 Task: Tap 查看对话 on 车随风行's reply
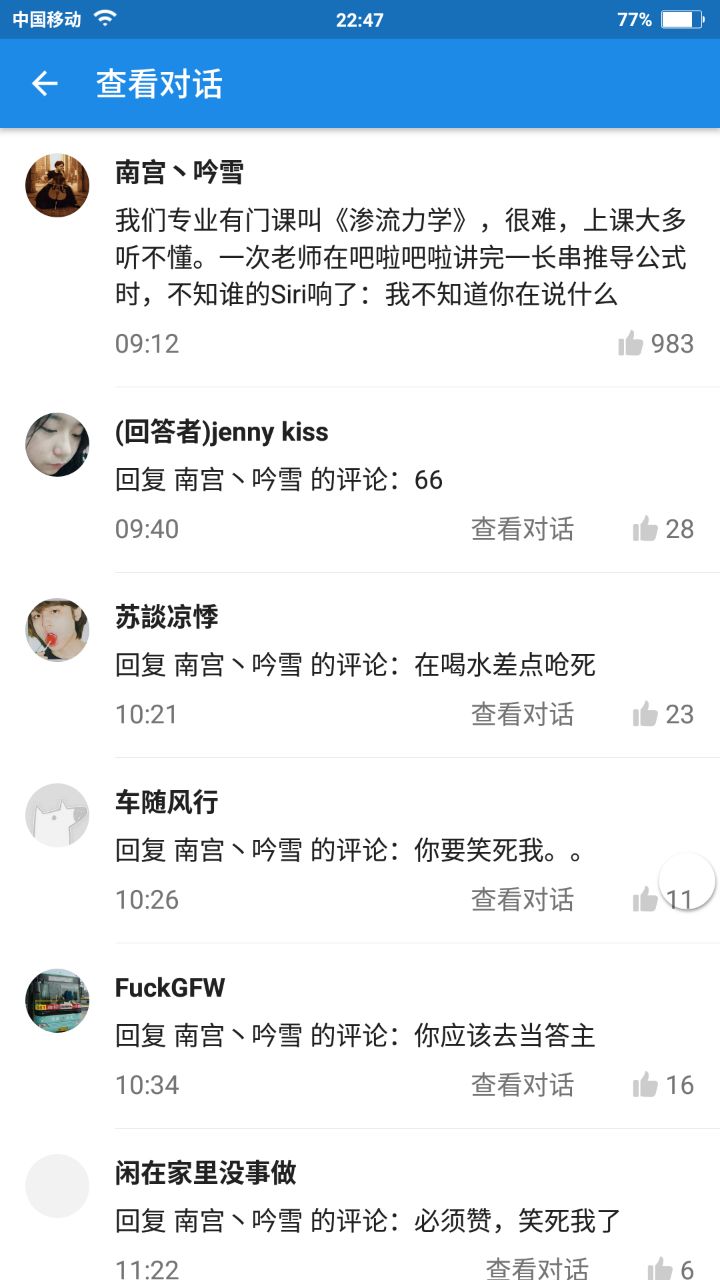[x=522, y=899]
